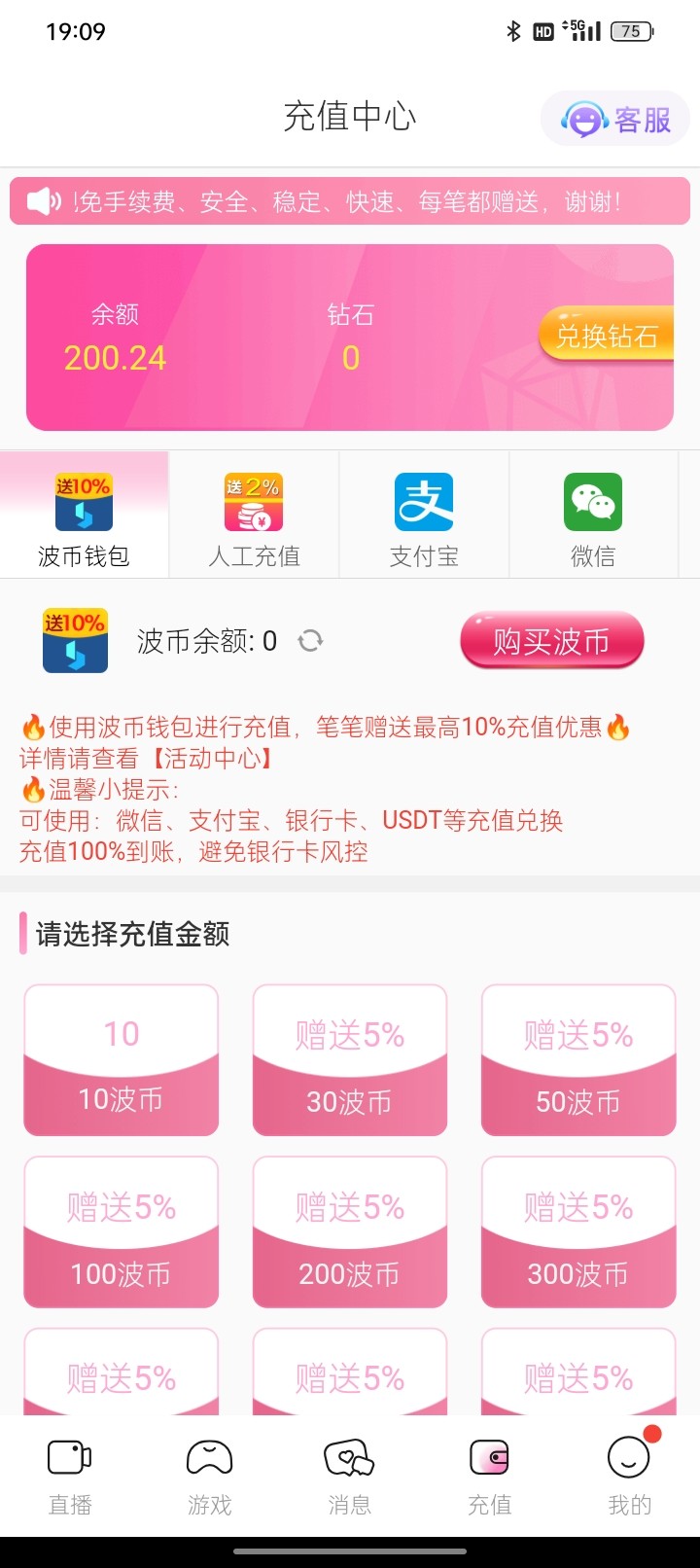Tap the 购买波币 button
This screenshot has width=700, height=1568.
(x=551, y=641)
